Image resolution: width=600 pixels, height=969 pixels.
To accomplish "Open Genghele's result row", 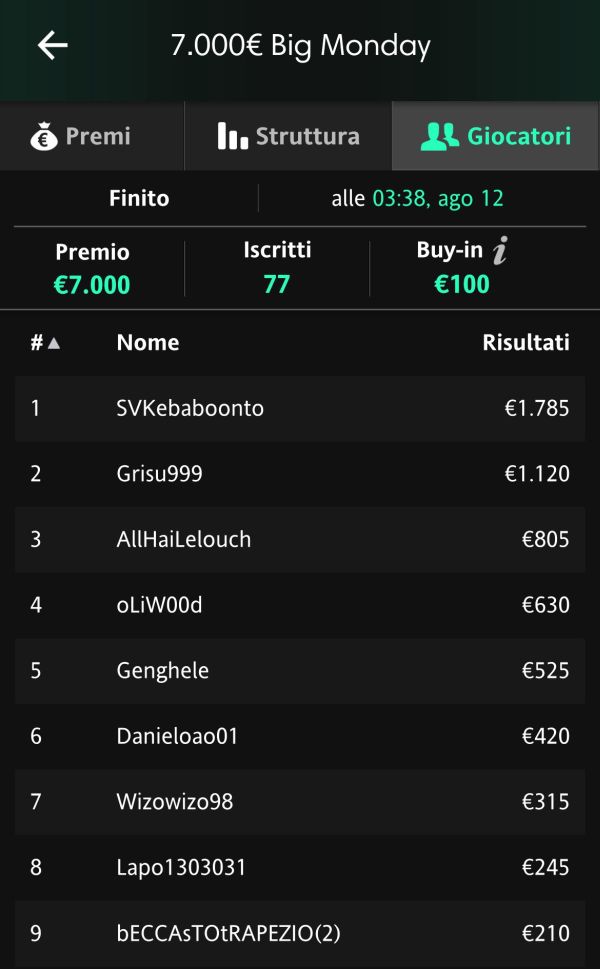I will pyautogui.click(x=300, y=671).
